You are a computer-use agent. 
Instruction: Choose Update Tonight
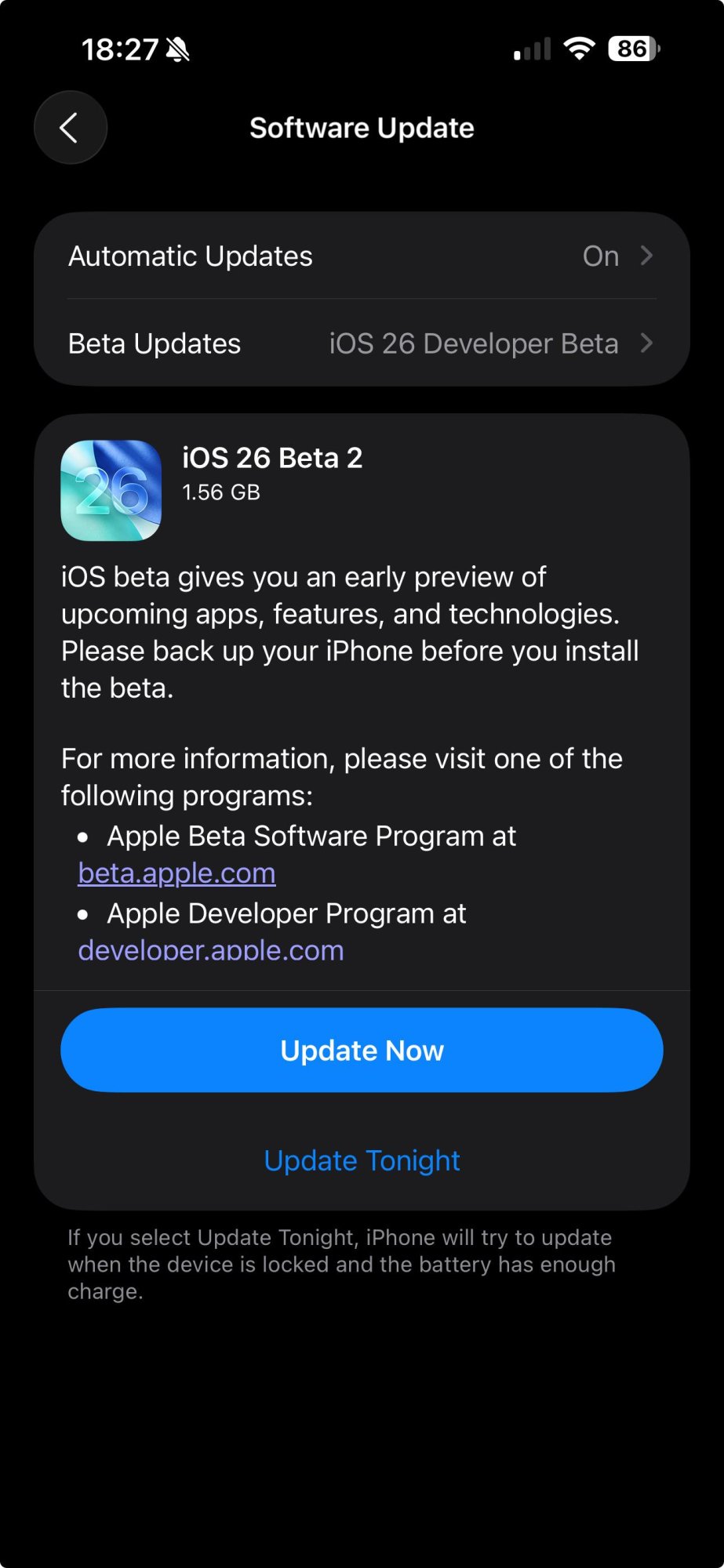pyautogui.click(x=362, y=1160)
